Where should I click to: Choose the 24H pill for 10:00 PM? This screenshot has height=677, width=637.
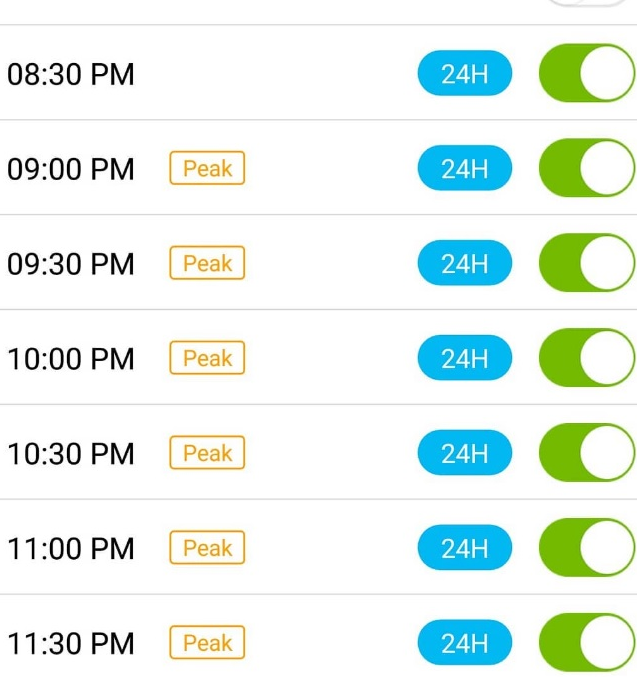(x=464, y=359)
